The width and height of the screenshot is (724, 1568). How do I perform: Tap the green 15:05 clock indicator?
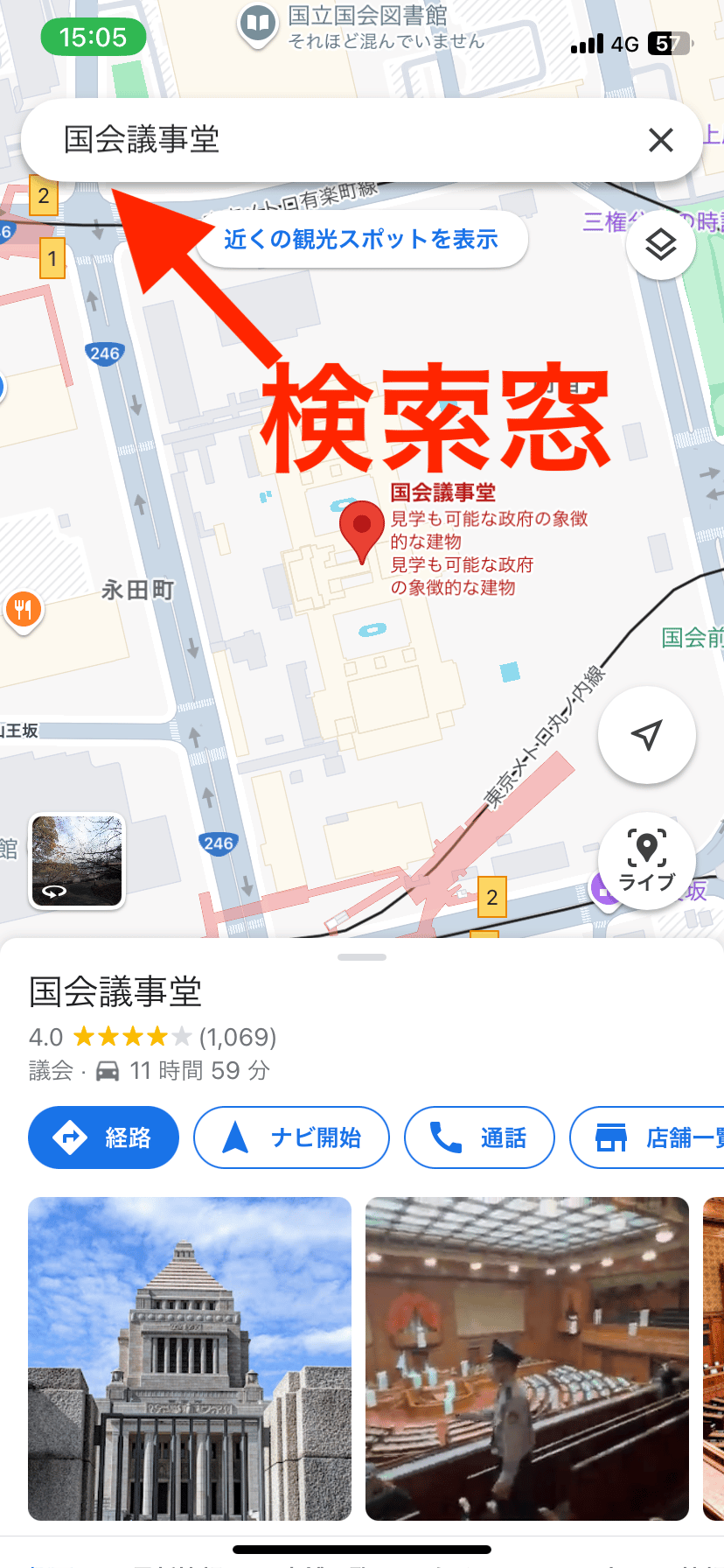pyautogui.click(x=93, y=38)
